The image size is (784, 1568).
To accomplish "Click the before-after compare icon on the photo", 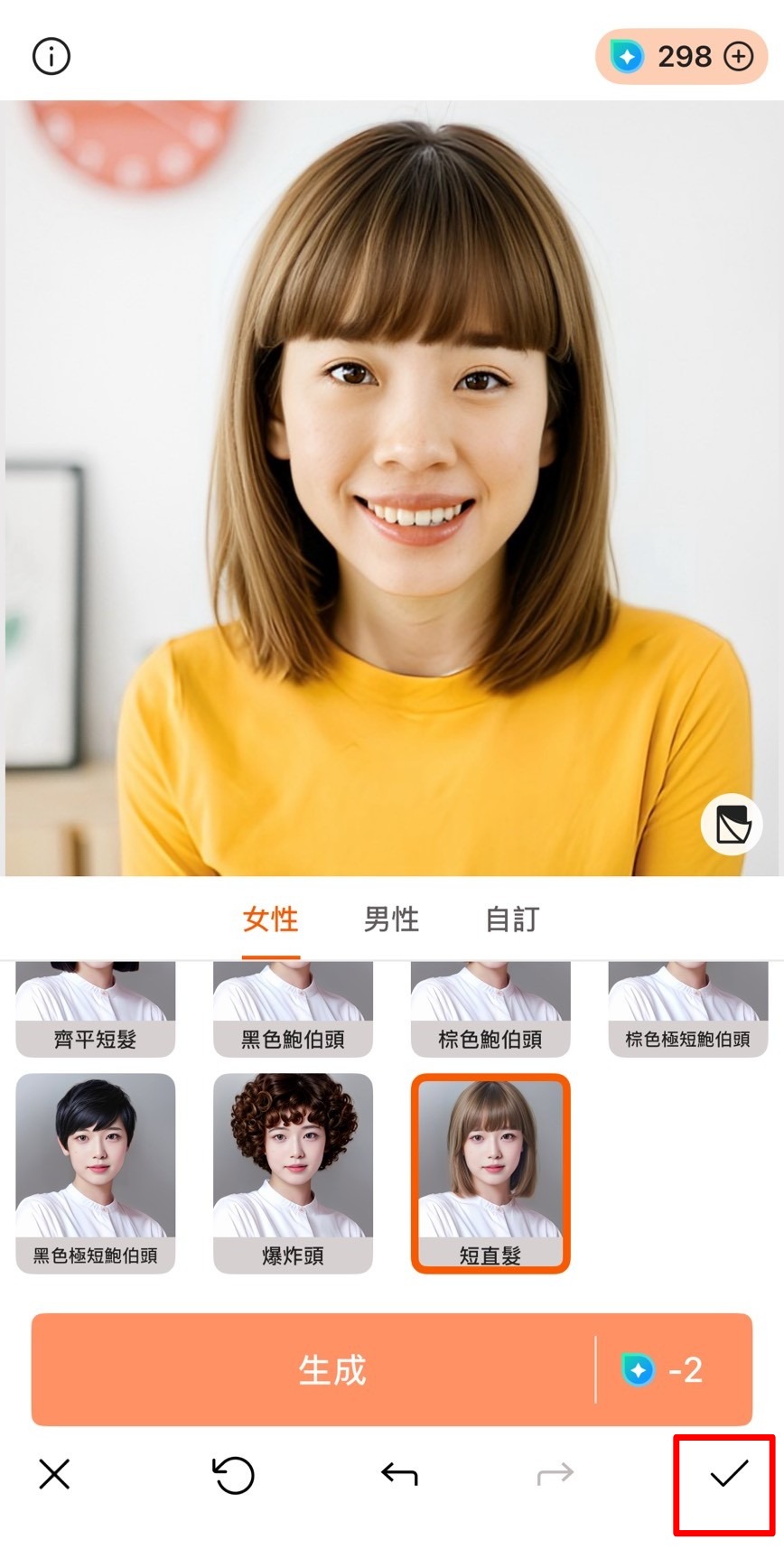I will (732, 825).
